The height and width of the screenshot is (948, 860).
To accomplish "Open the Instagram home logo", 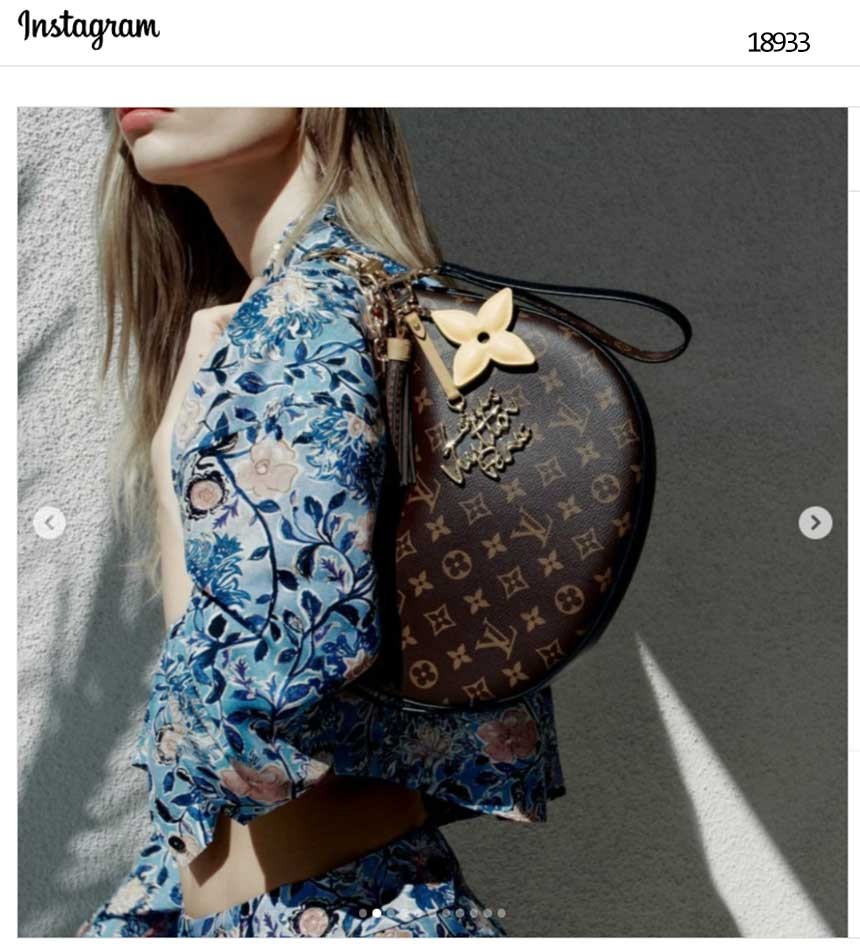I will (88, 28).
